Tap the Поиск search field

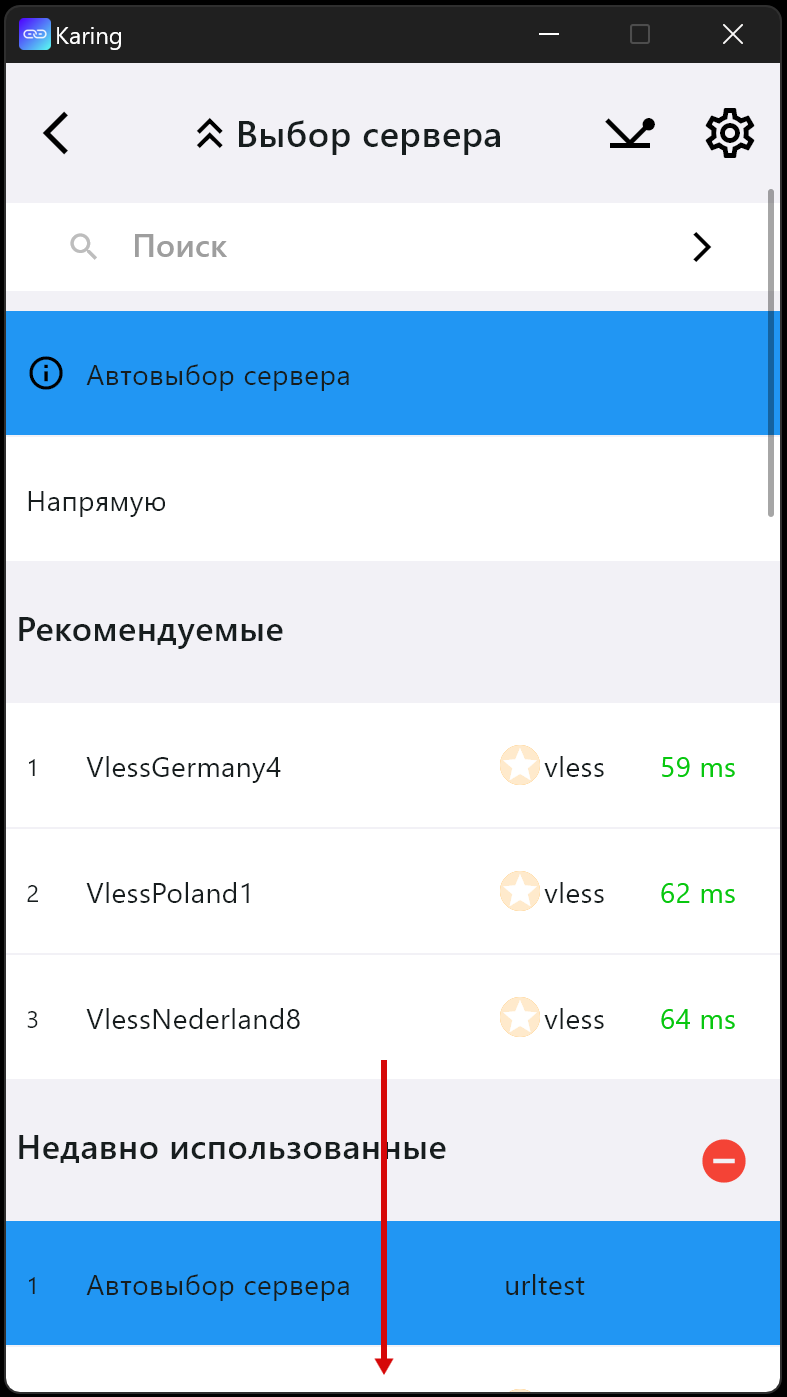tap(380, 247)
